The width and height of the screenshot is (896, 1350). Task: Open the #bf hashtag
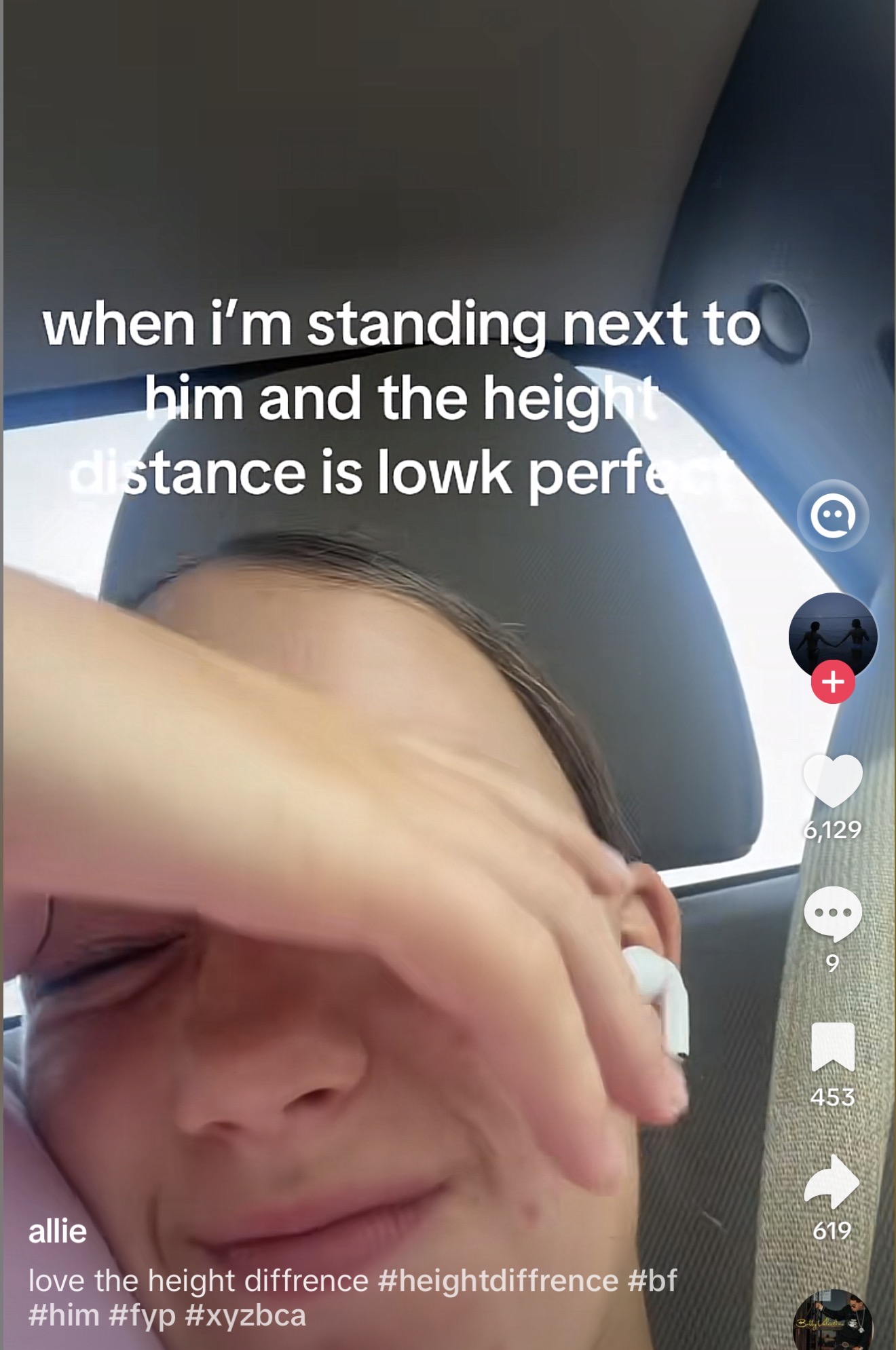(x=653, y=1281)
